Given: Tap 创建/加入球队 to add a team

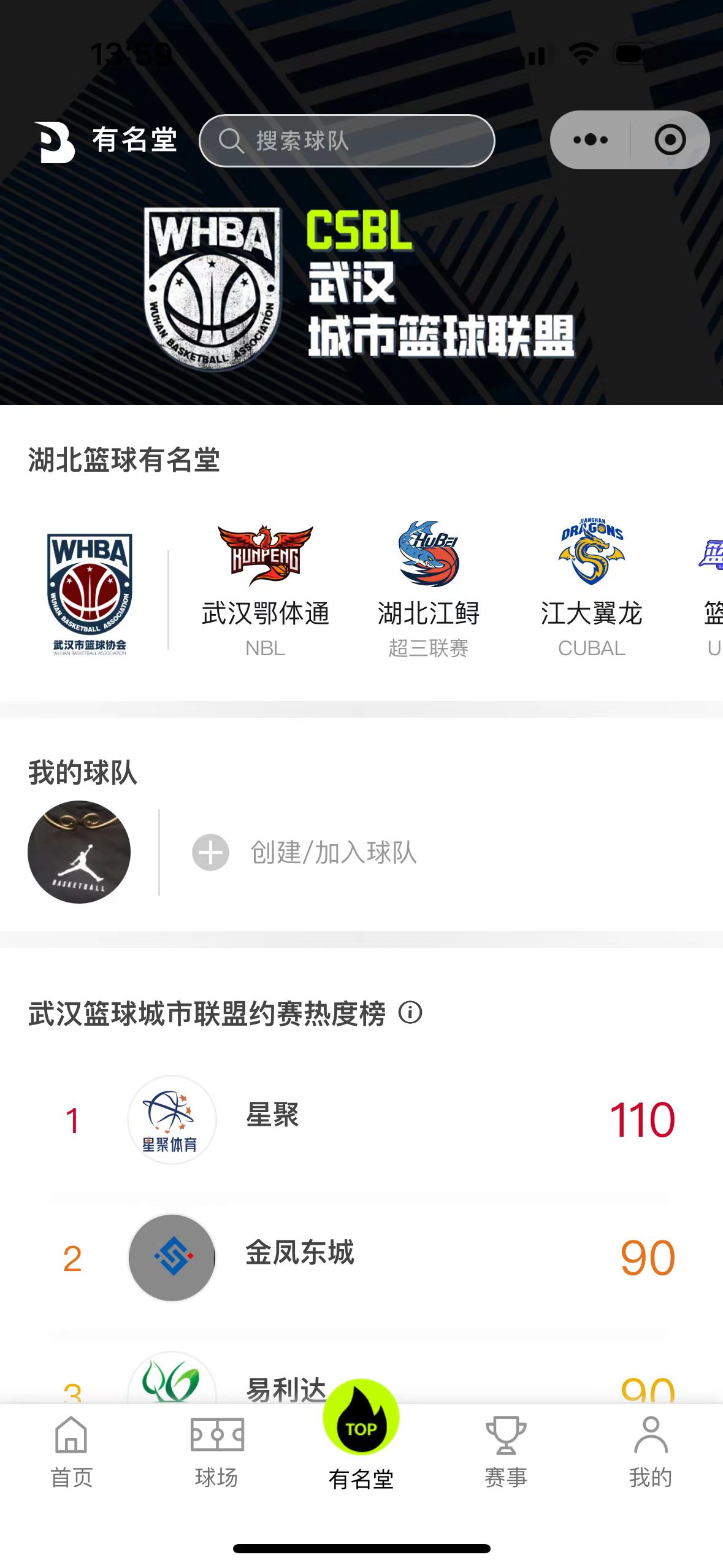Looking at the screenshot, I should click(x=305, y=852).
